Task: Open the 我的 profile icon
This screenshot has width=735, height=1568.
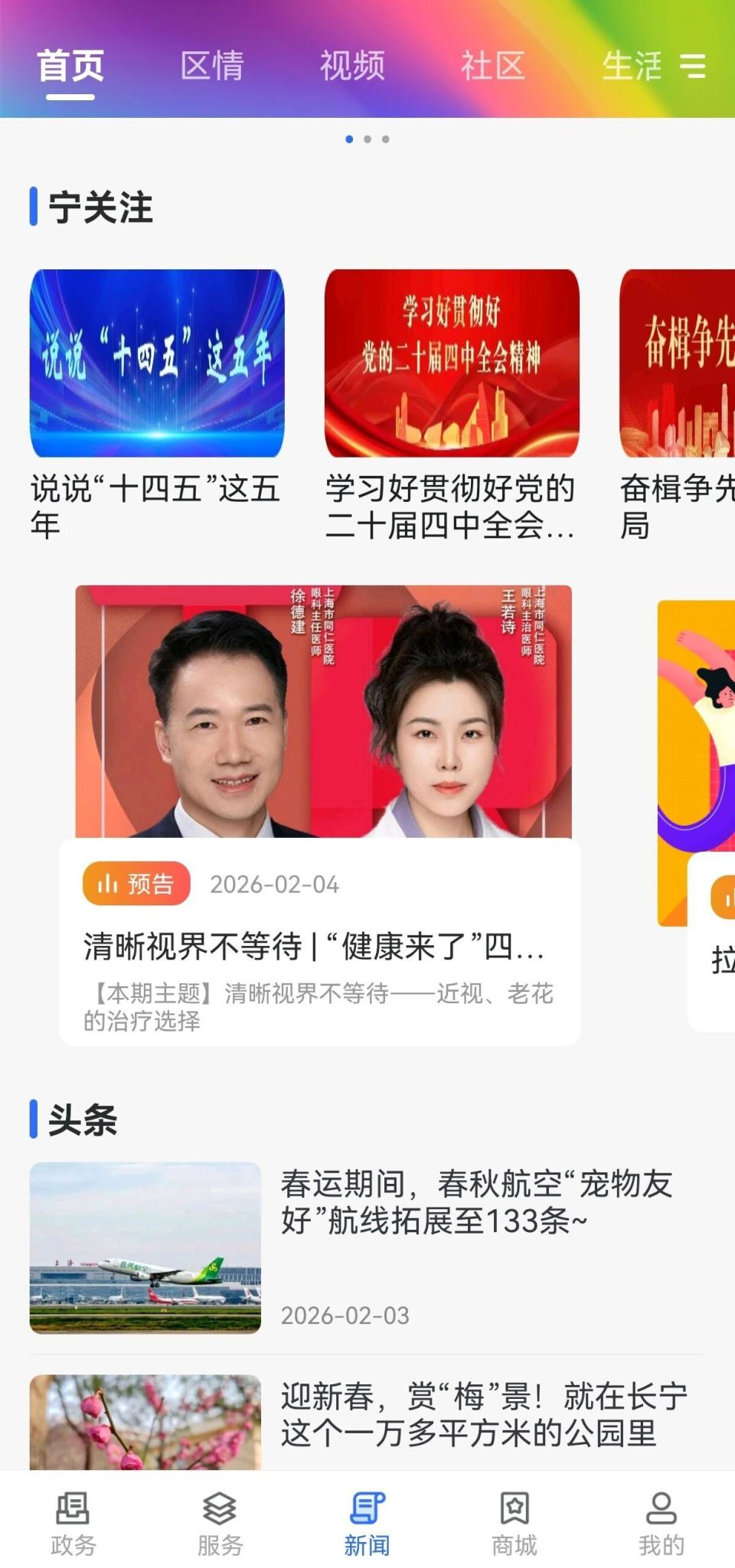Action: tap(661, 1509)
